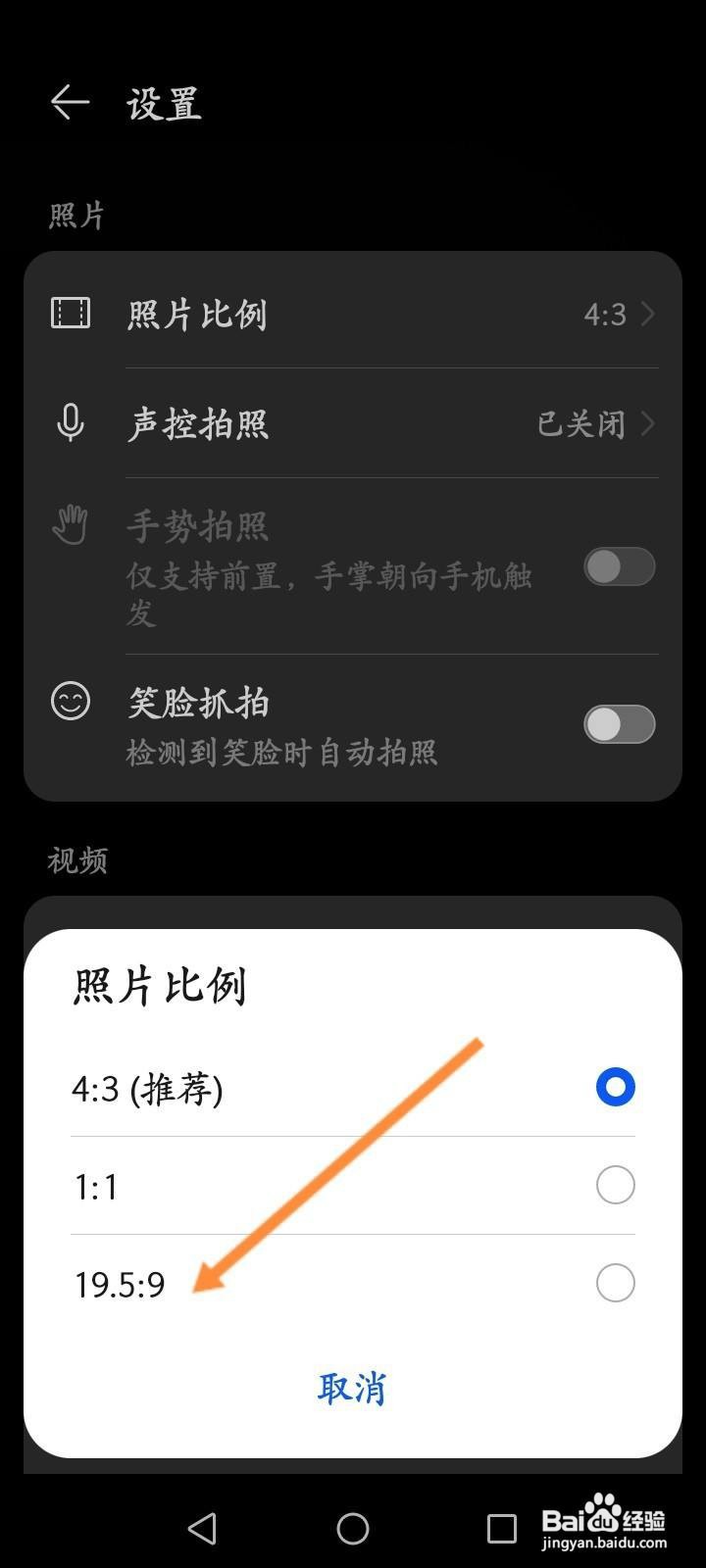This screenshot has width=706, height=1568.
Task: Tap the Android home circle button
Action: pyautogui.click(x=352, y=1527)
